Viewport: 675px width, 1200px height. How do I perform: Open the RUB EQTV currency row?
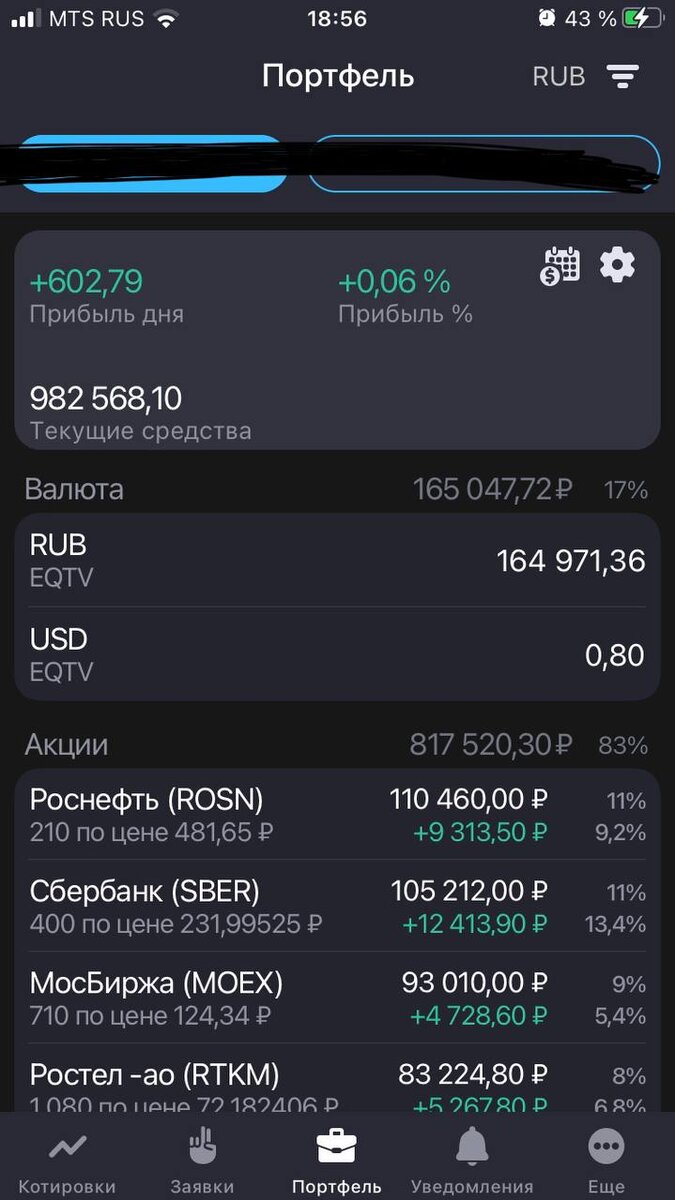(x=337, y=560)
